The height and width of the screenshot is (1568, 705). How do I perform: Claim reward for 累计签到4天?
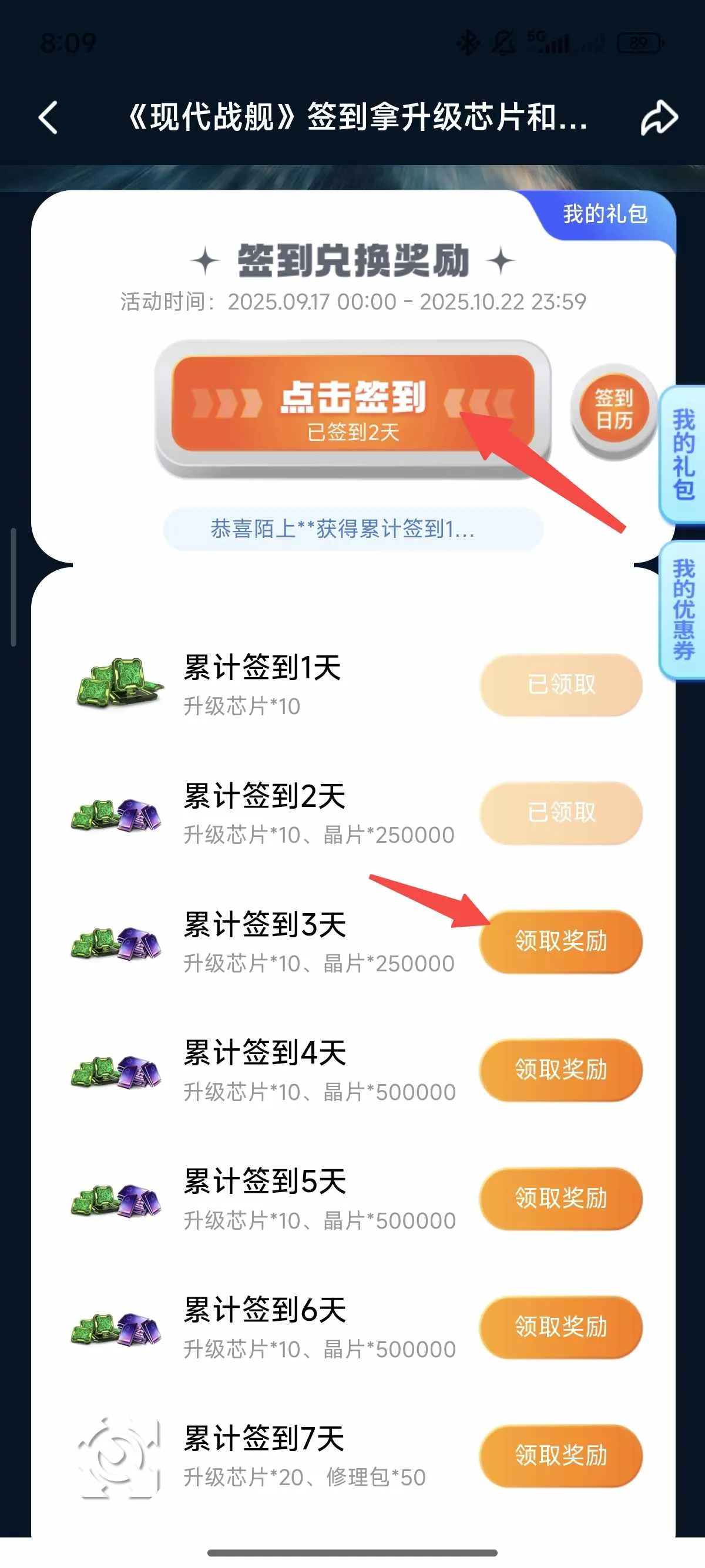[x=560, y=1069]
